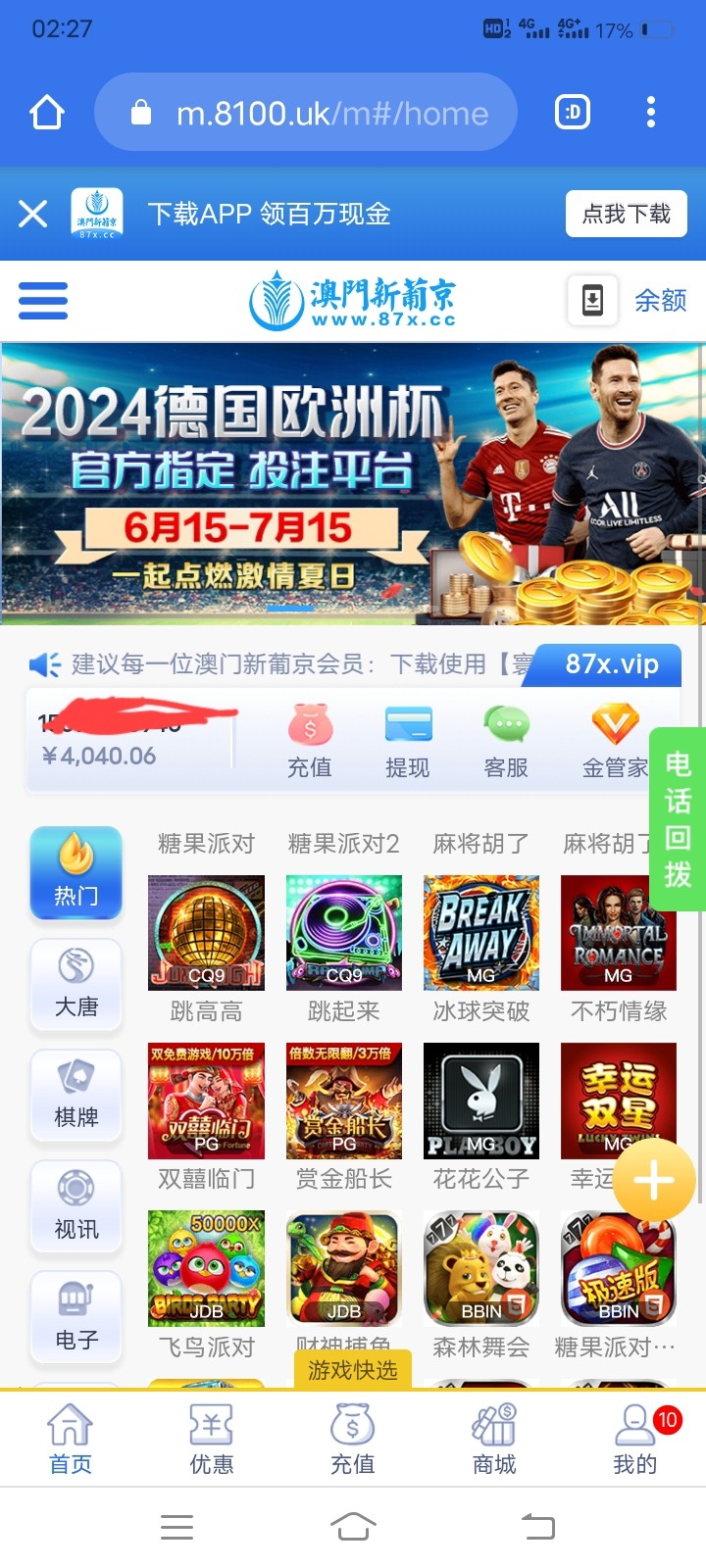The width and height of the screenshot is (706, 1568).
Task: Switch to the 优惠 promotions tab
Action: (210, 1438)
